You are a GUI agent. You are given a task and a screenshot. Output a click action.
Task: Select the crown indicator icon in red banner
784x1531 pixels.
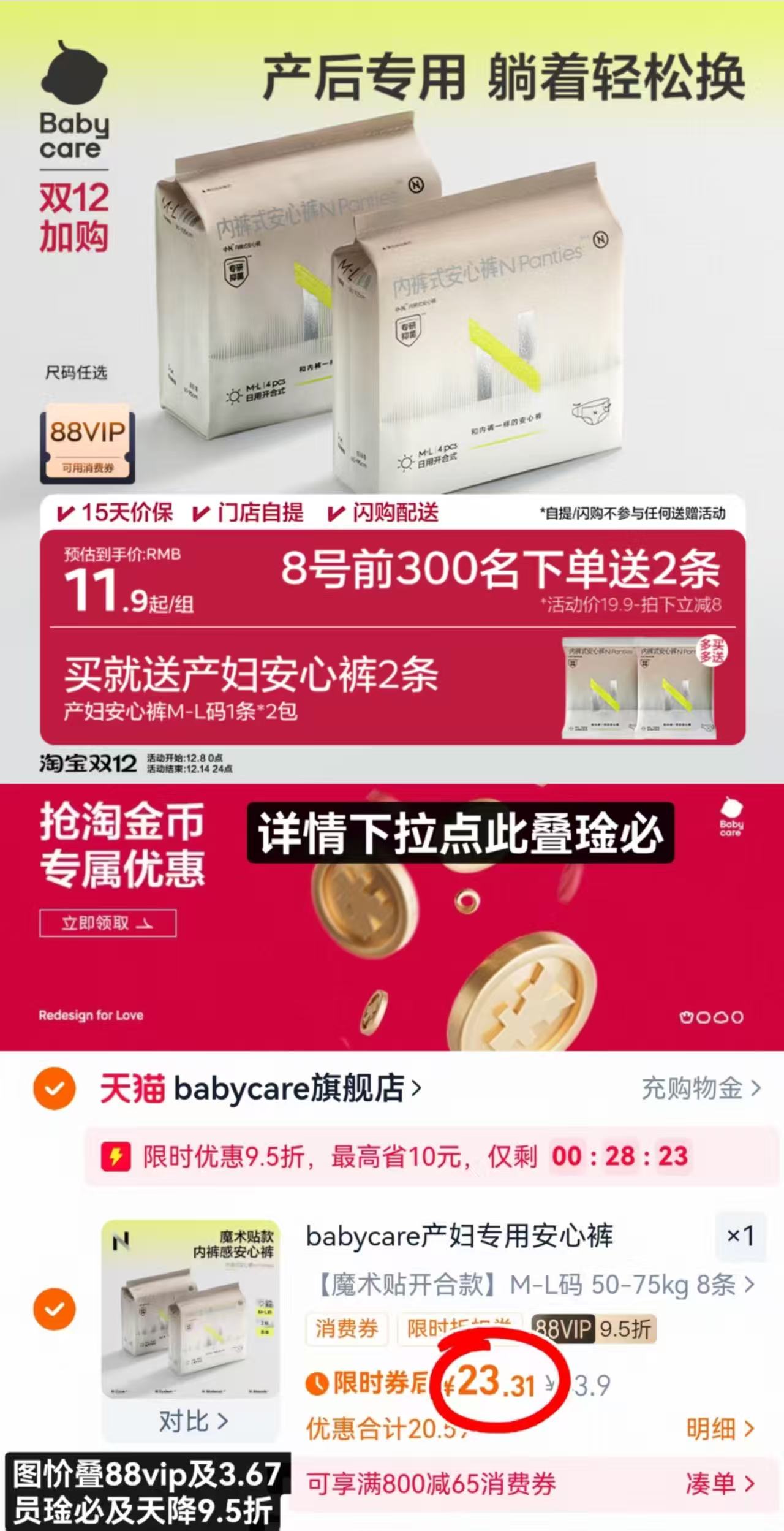[687, 1017]
